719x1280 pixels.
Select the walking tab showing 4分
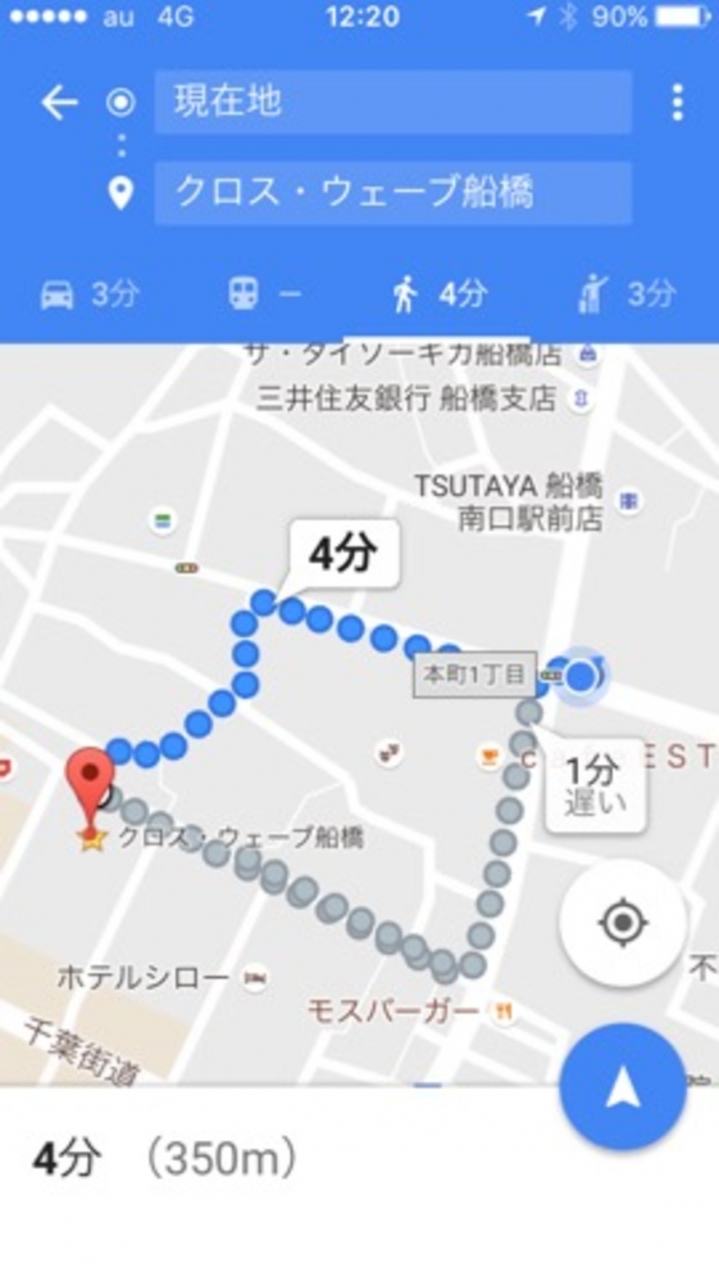[x=439, y=295]
